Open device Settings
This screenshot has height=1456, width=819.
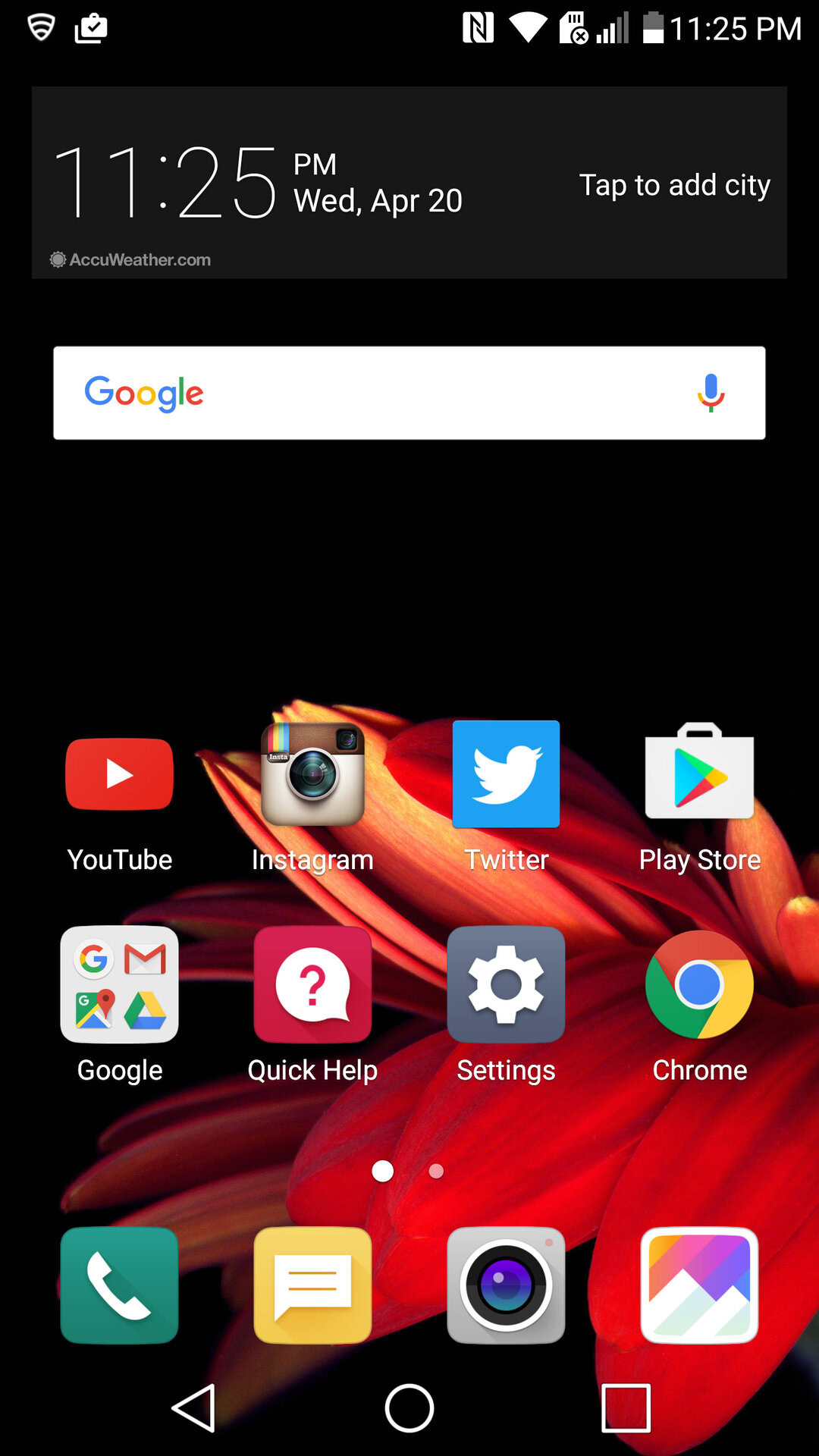tap(506, 984)
